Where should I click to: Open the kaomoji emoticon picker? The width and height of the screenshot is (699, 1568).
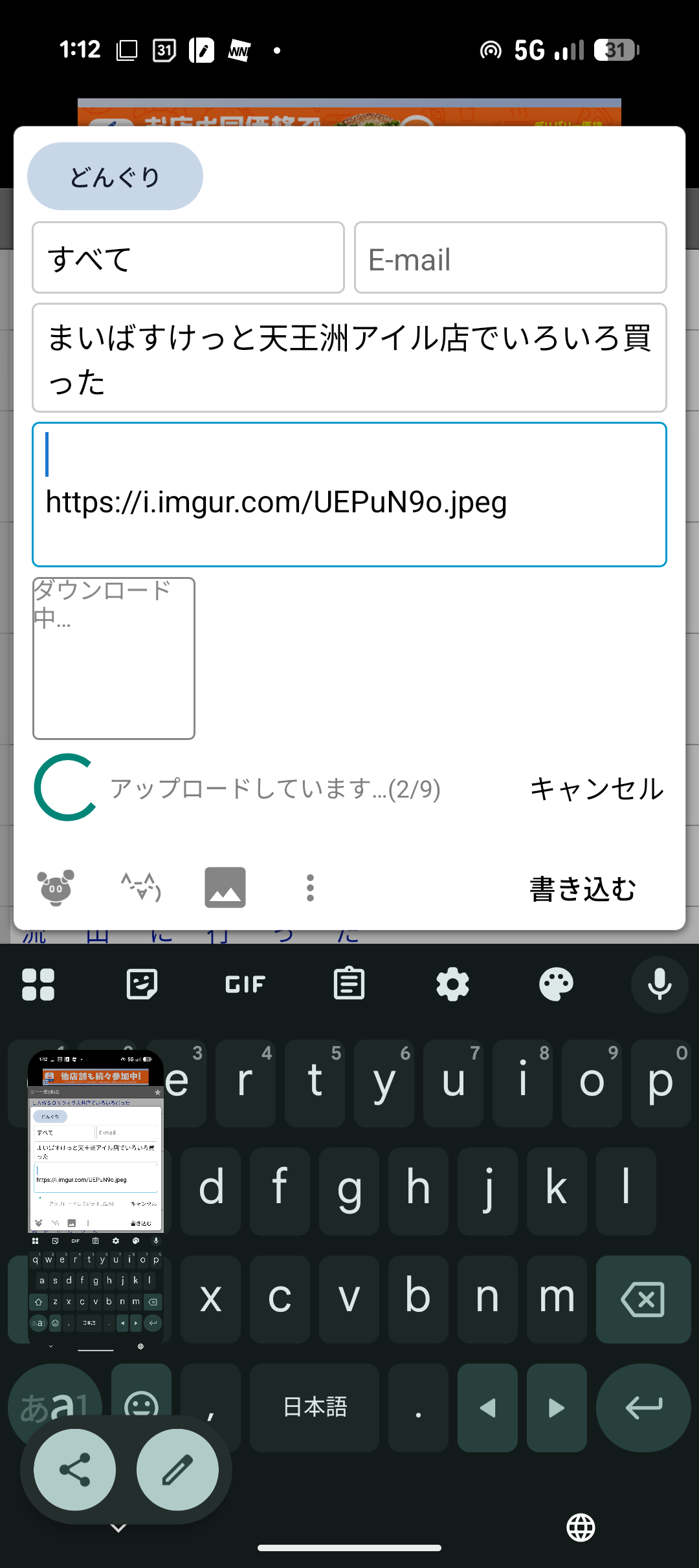click(x=141, y=887)
